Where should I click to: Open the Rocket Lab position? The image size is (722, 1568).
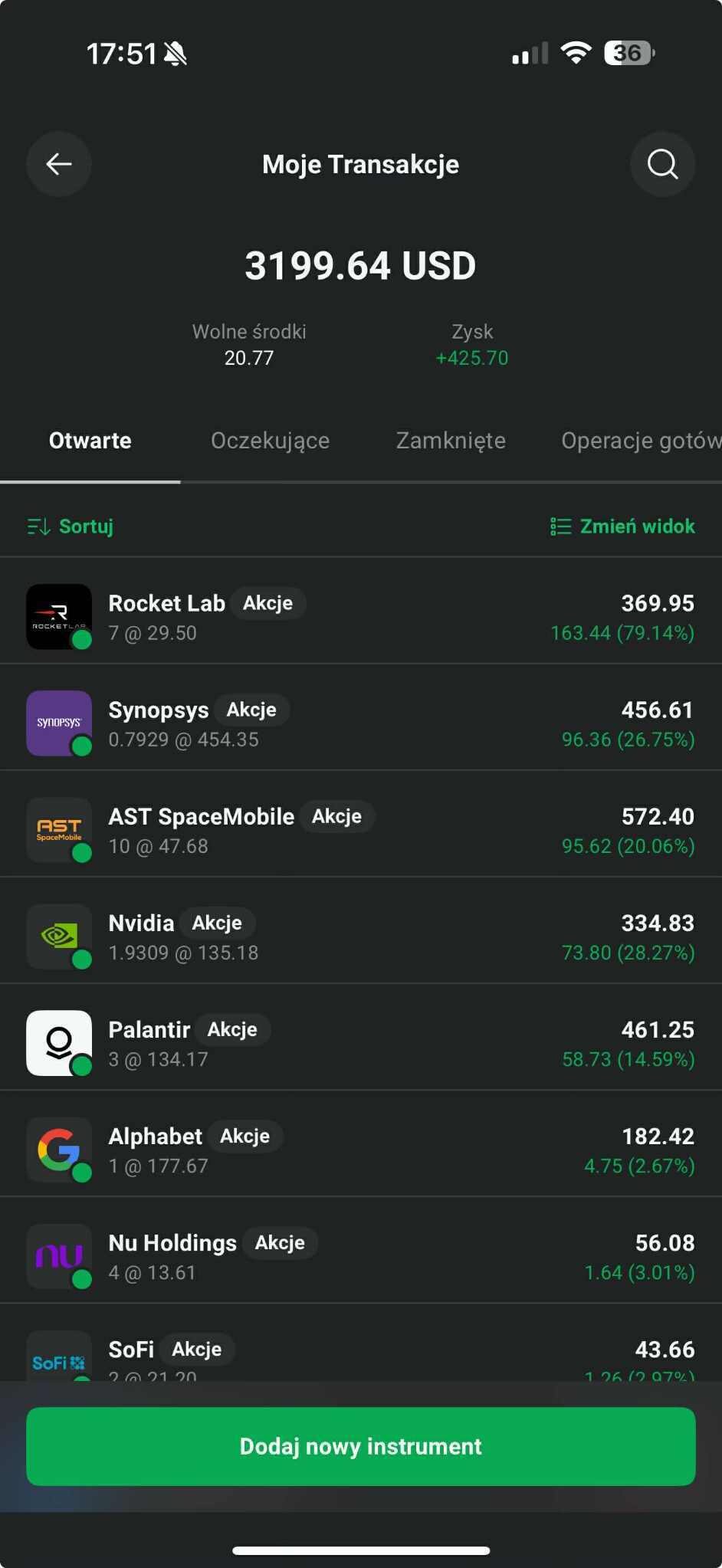coord(360,617)
